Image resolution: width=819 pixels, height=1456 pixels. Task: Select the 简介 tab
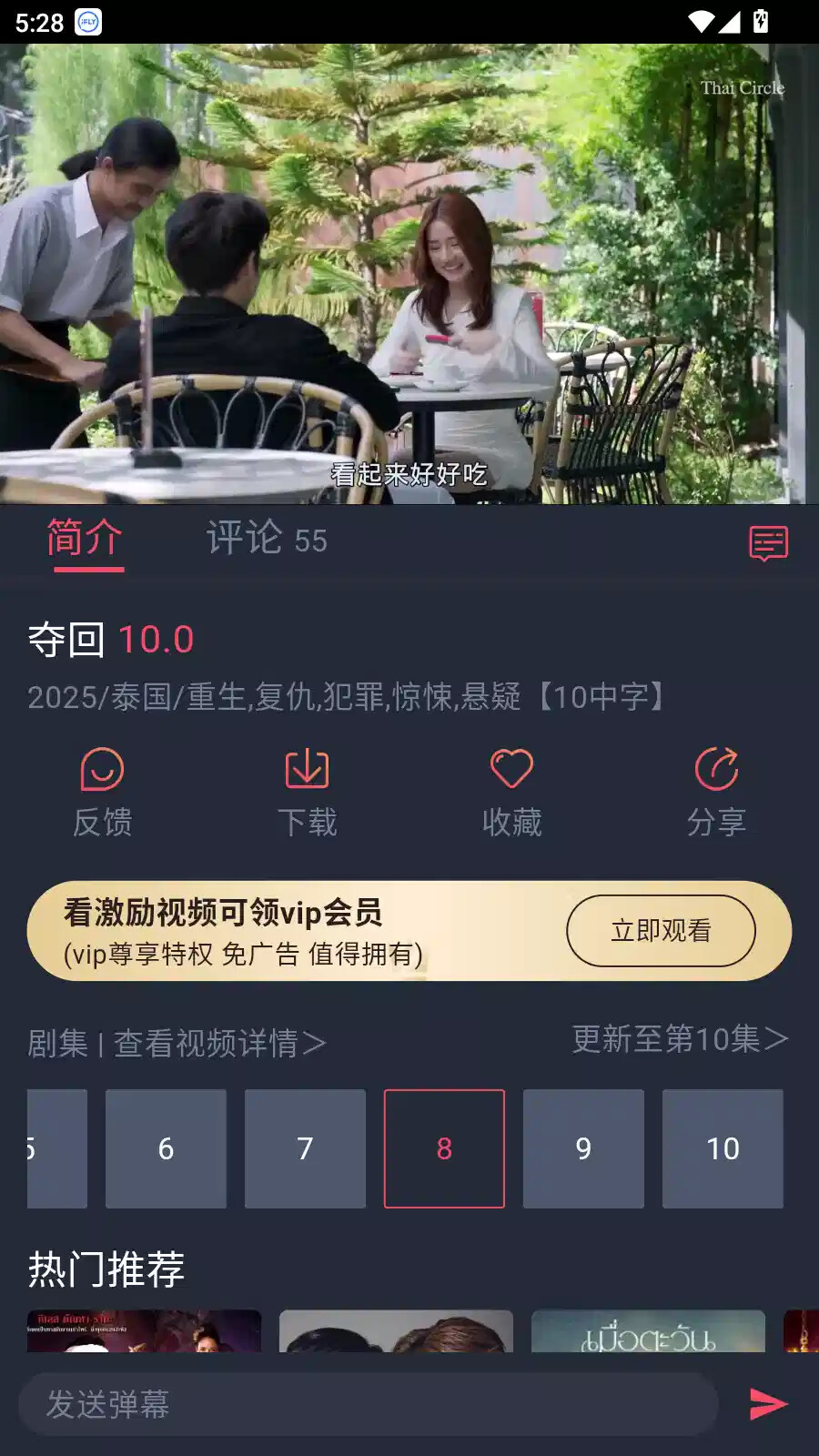click(x=85, y=539)
